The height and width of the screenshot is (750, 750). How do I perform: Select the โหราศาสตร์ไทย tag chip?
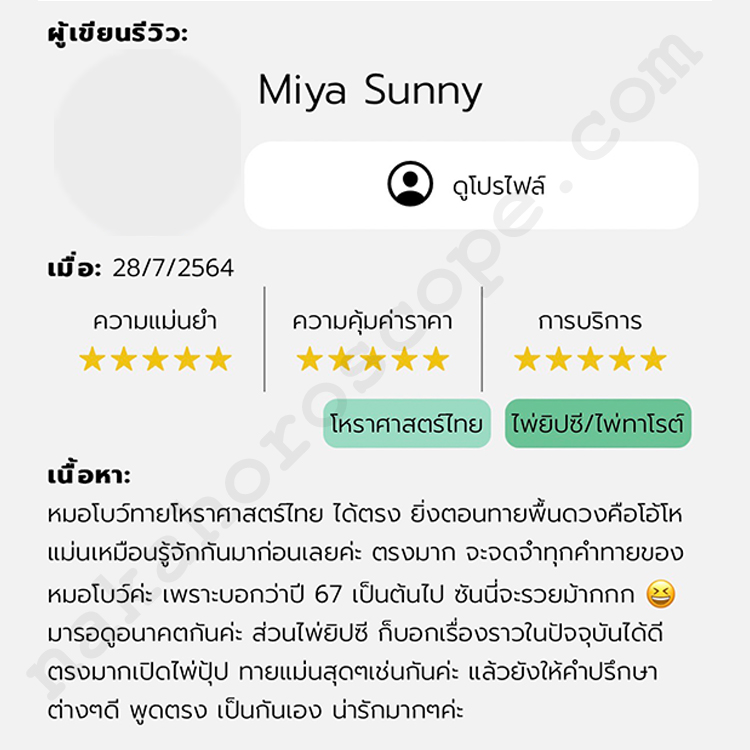[x=406, y=424]
